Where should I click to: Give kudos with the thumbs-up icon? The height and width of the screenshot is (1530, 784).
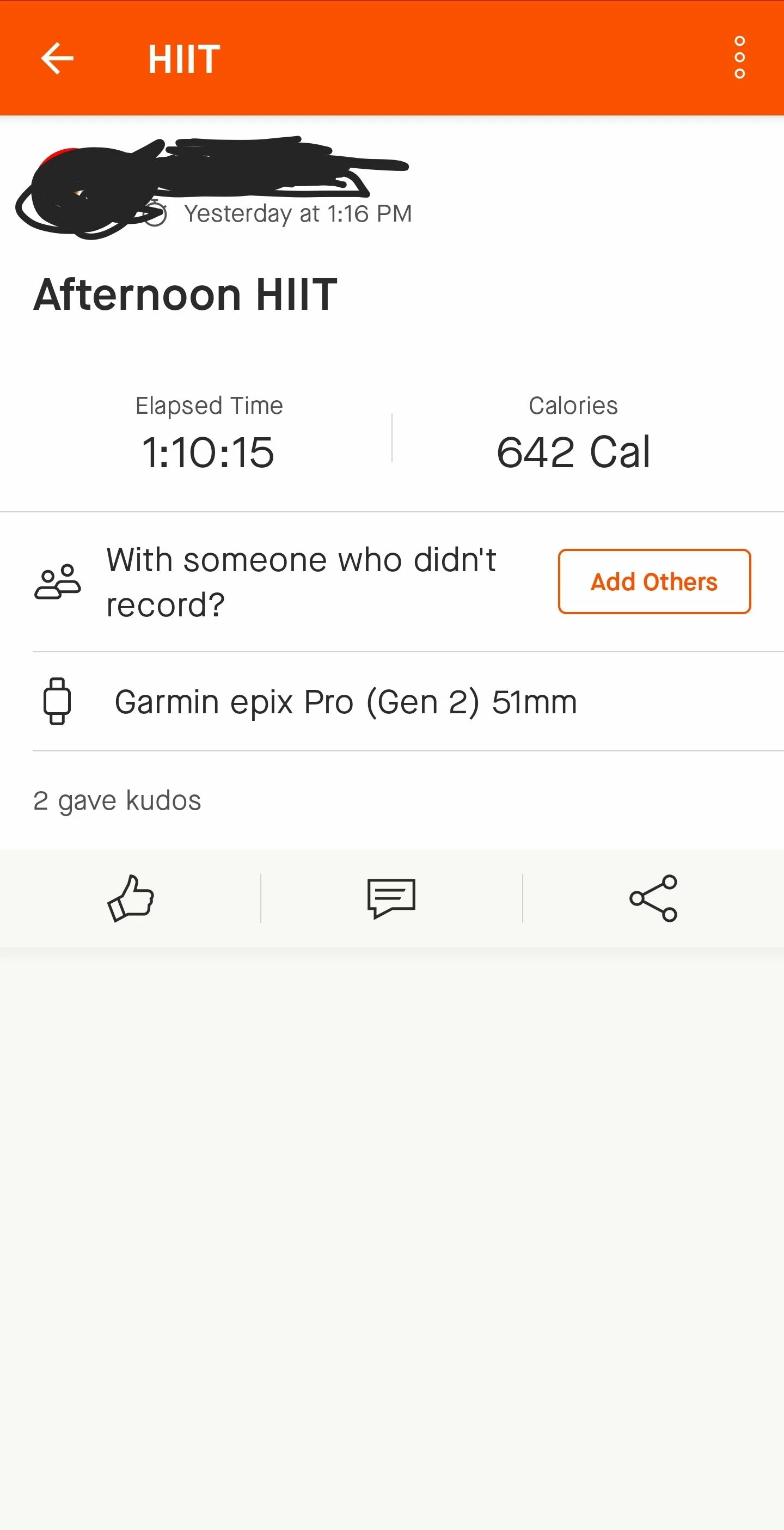point(131,898)
